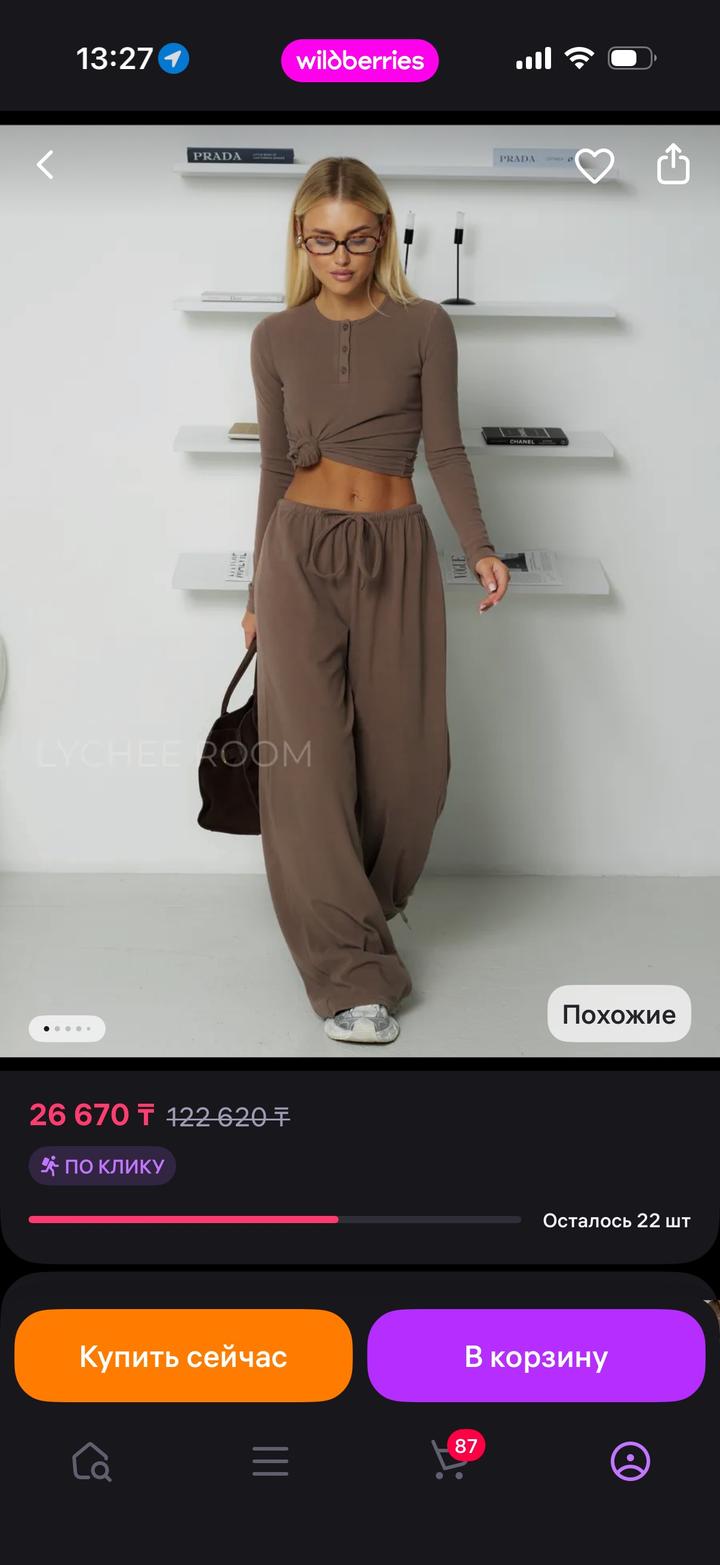The height and width of the screenshot is (1565, 720).
Task: Go back using the back arrow
Action: pos(45,164)
